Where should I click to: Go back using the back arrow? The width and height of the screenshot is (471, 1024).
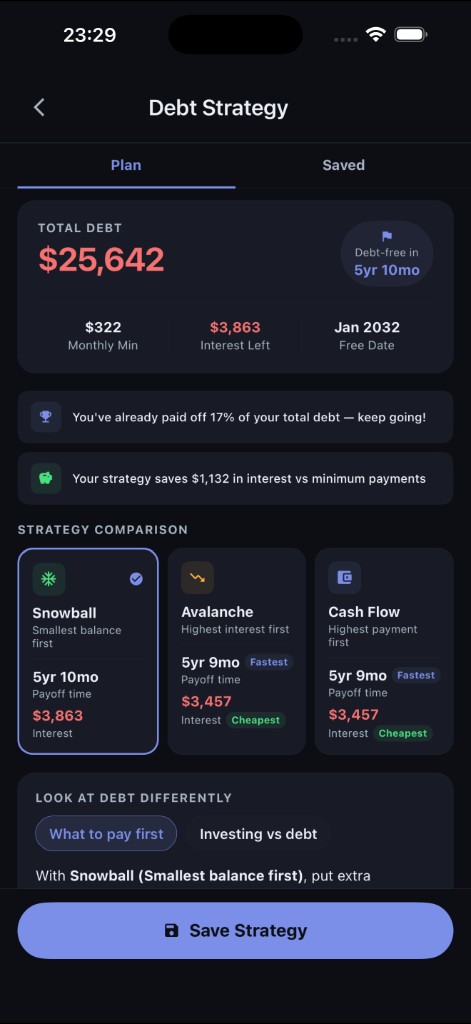click(x=39, y=108)
